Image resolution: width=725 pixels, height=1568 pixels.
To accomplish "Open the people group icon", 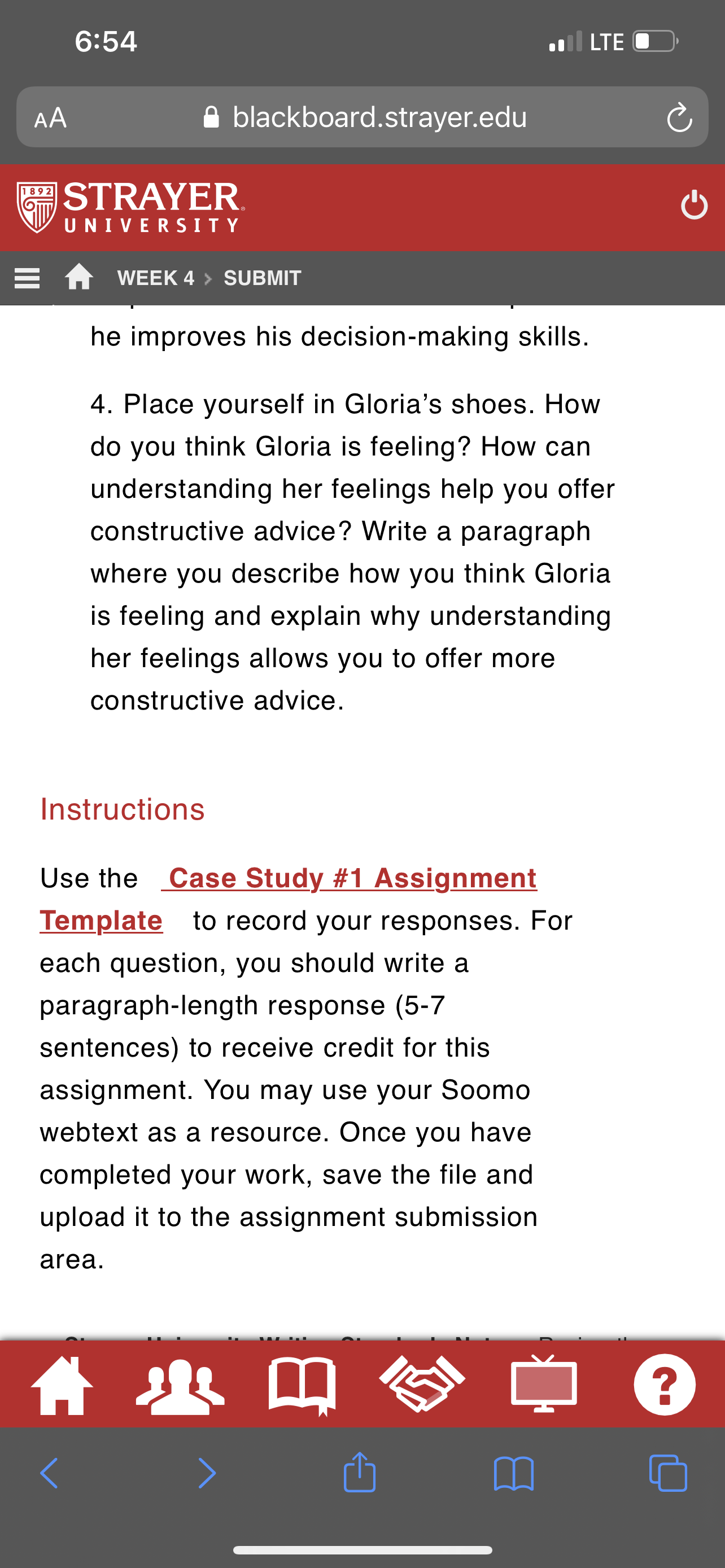I will click(x=180, y=1386).
